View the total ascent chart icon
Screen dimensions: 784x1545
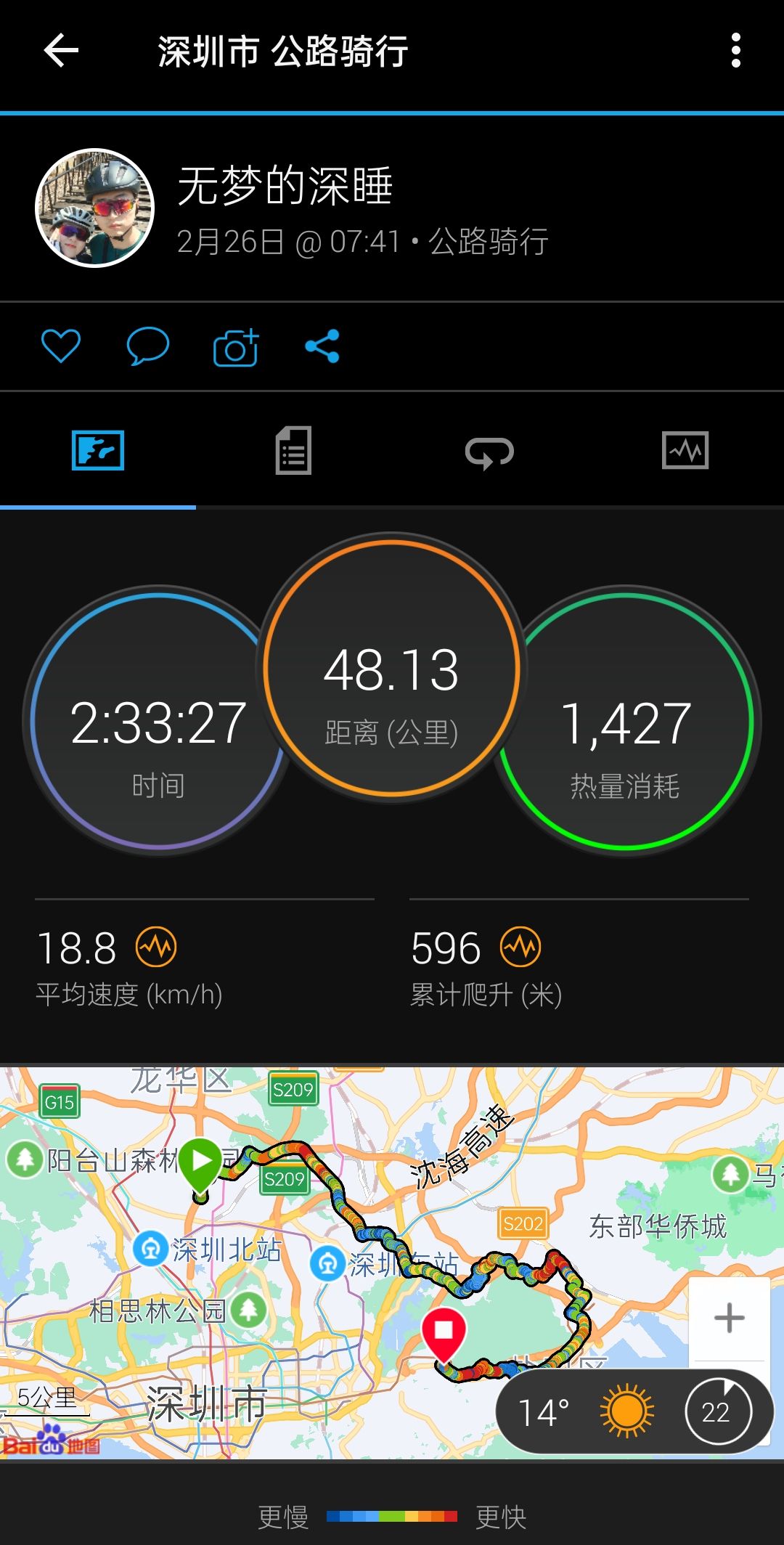(520, 947)
